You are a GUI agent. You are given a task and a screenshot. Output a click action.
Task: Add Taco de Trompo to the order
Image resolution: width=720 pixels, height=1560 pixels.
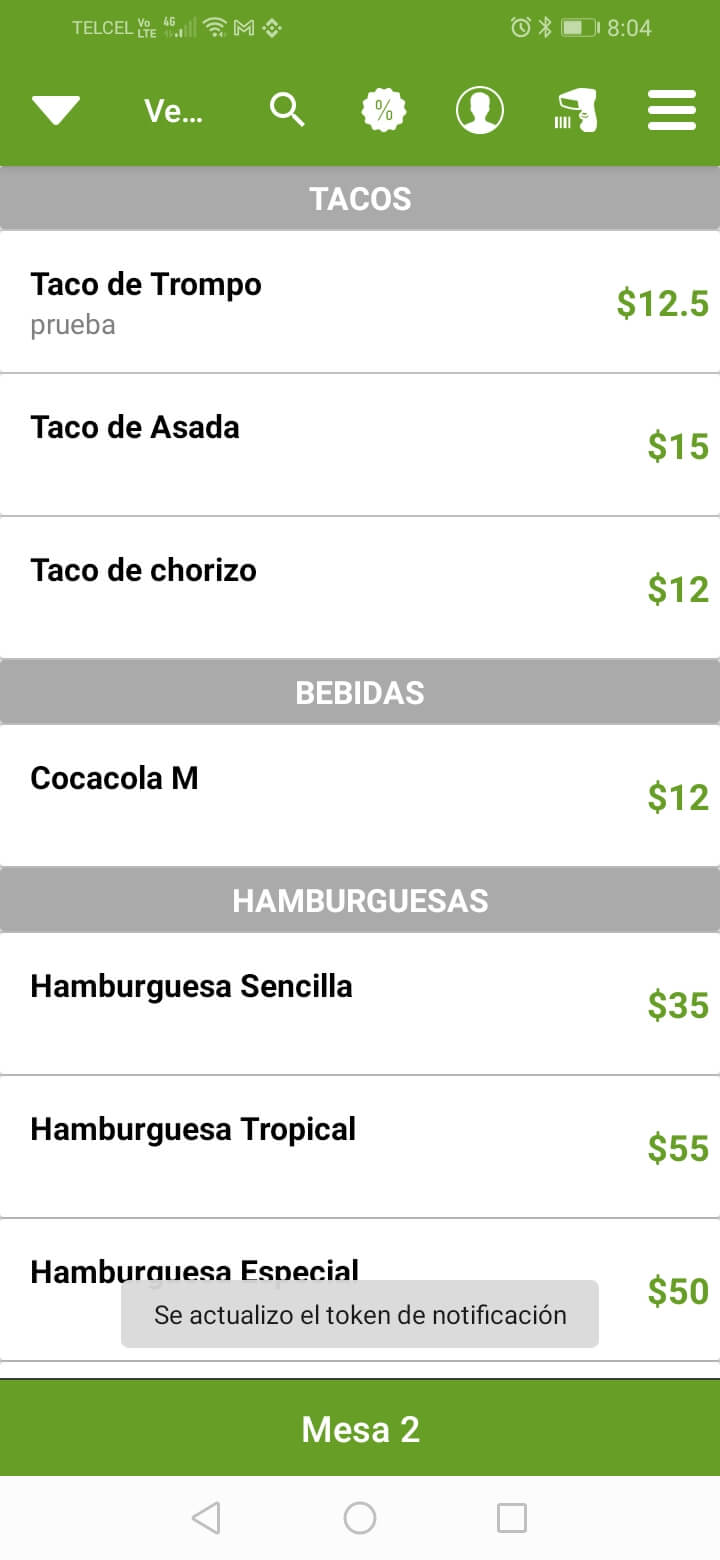click(x=360, y=302)
